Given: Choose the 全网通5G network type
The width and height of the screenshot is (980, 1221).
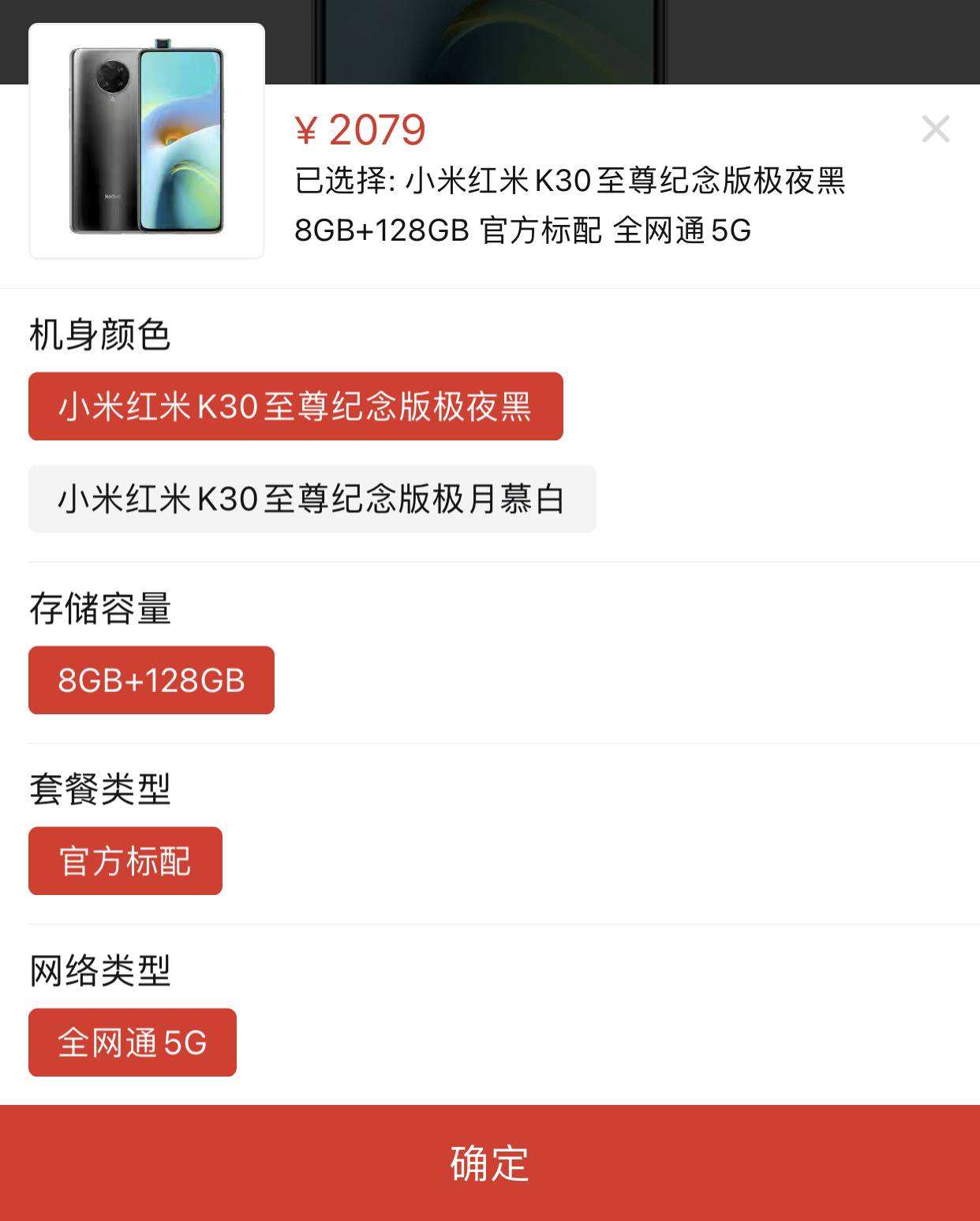Looking at the screenshot, I should (x=132, y=1042).
